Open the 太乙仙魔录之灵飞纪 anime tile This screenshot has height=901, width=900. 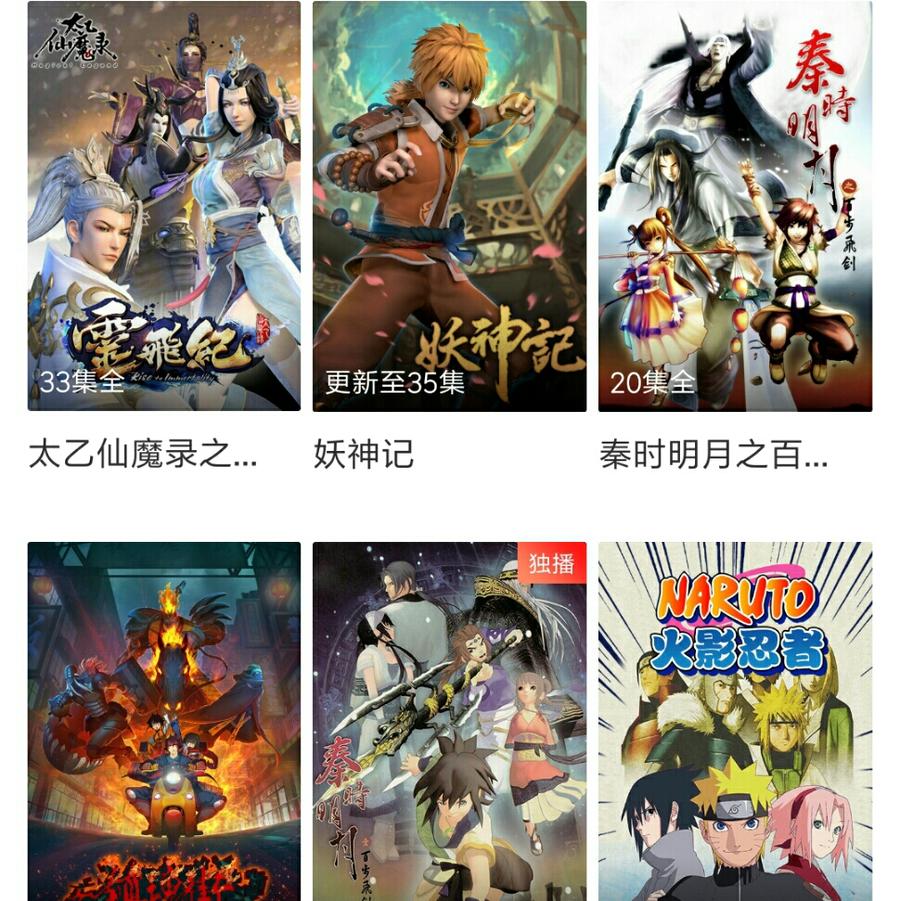click(164, 206)
